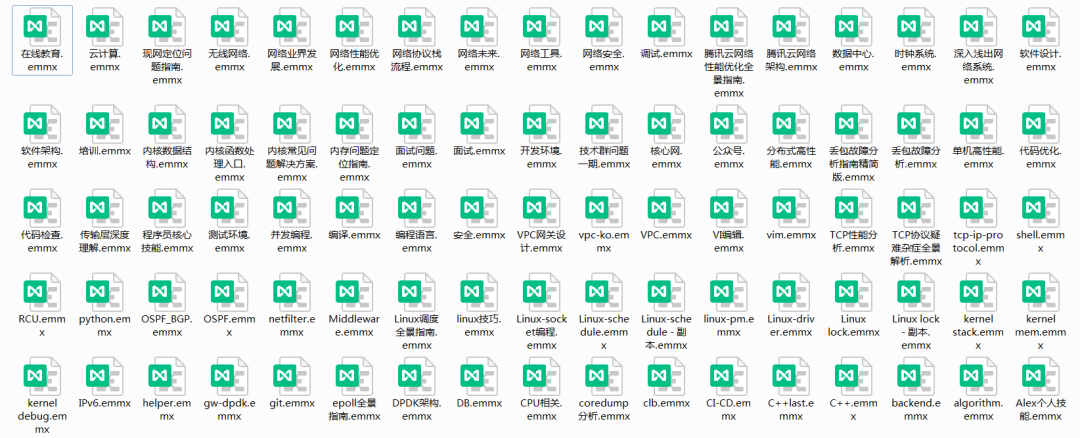Open the 公众号.emmx file
Viewport: 1080px width, 438px height.
(x=727, y=122)
